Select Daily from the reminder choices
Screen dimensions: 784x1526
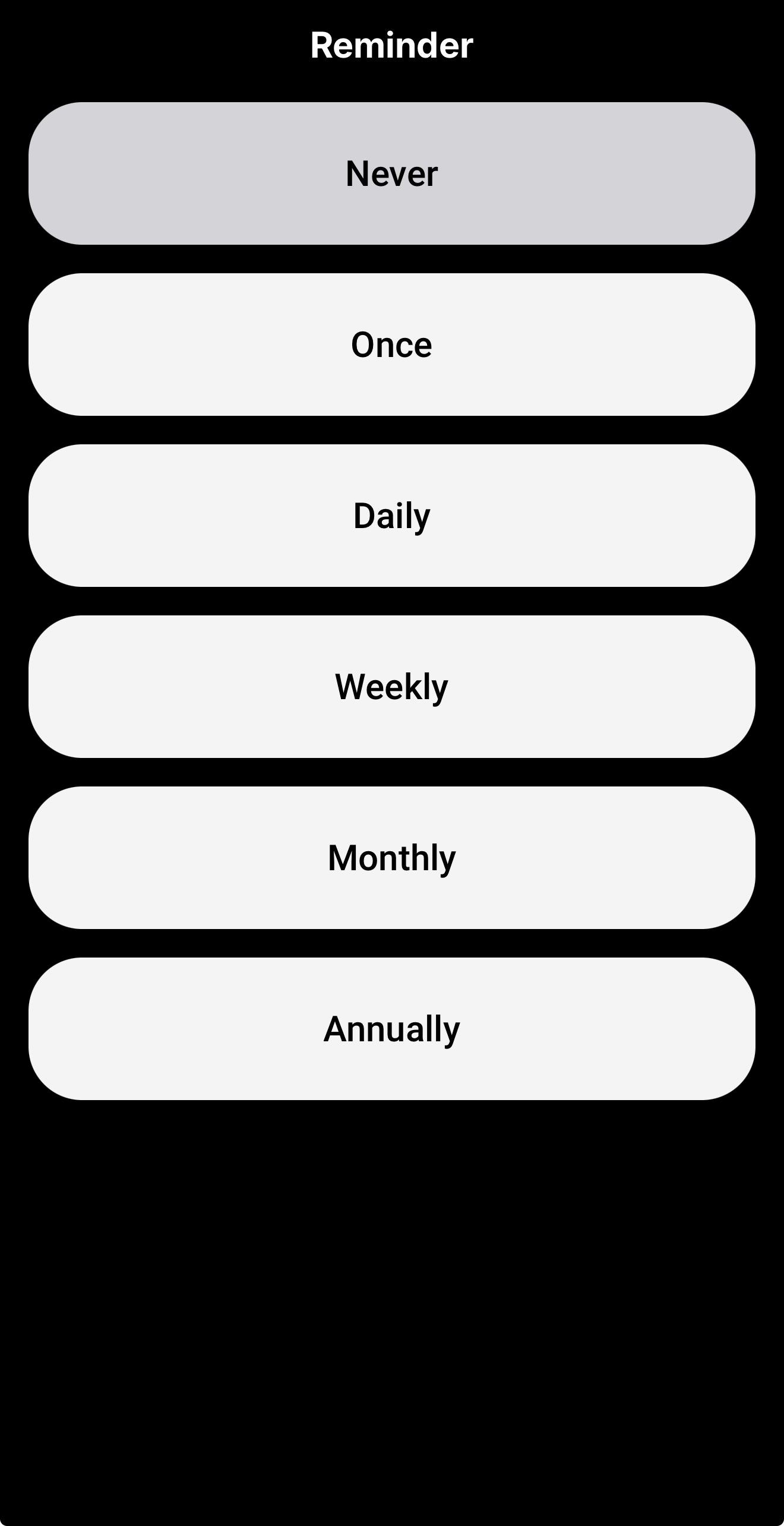(x=392, y=516)
